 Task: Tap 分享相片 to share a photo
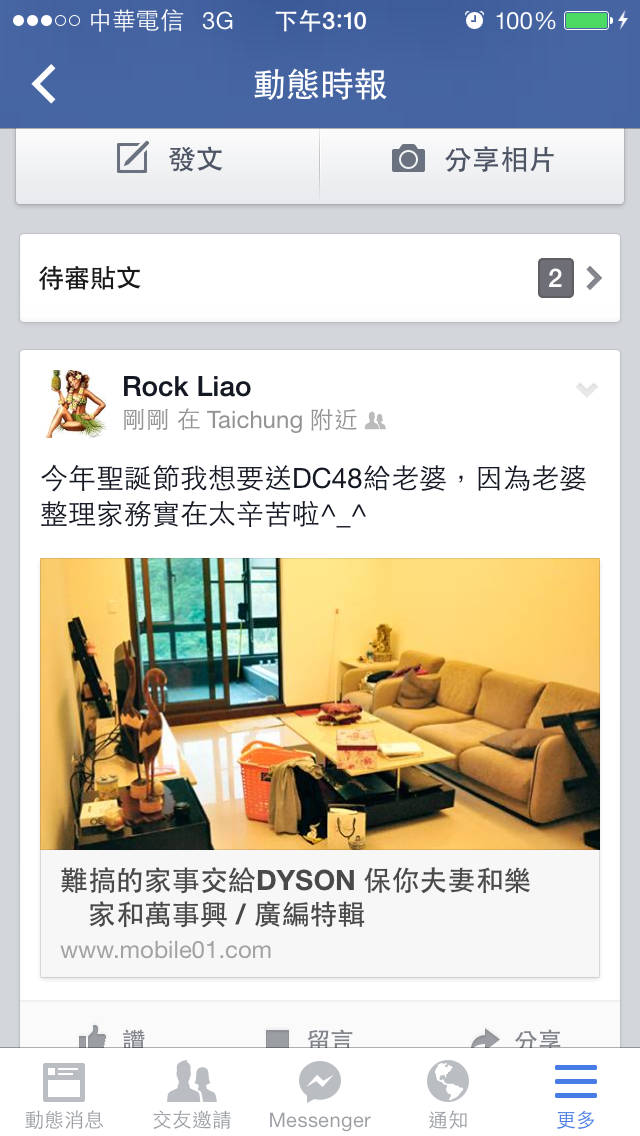point(471,159)
